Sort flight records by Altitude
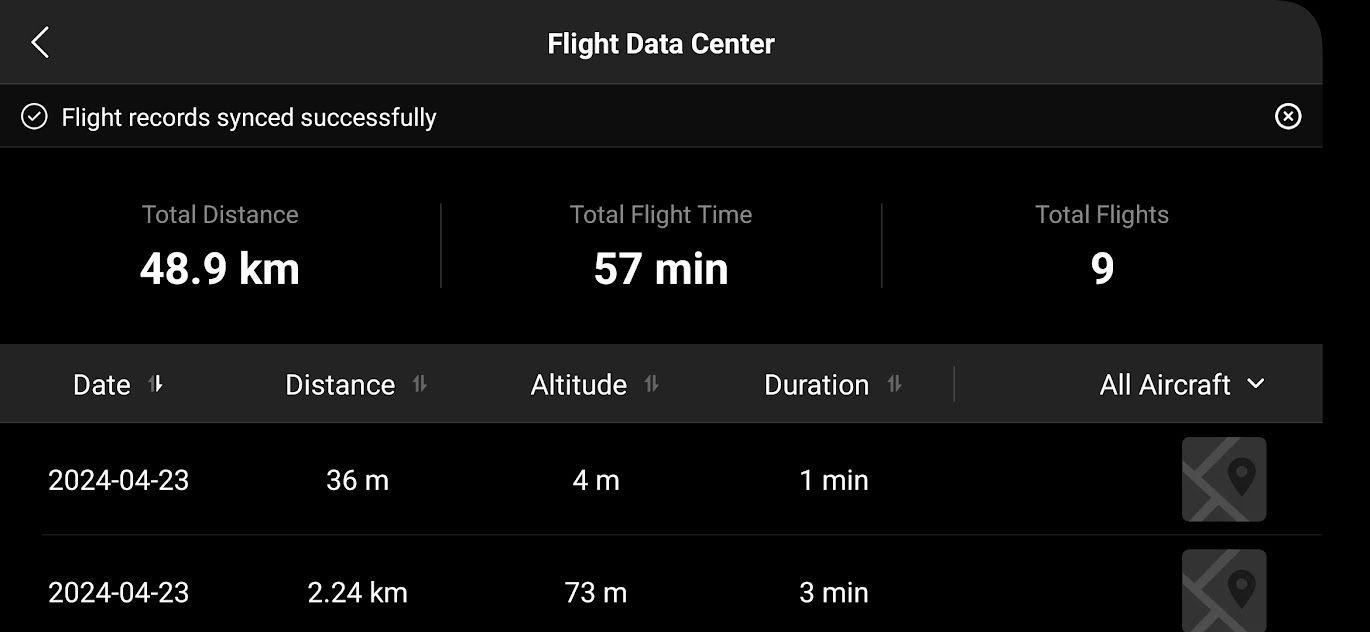1370x632 pixels. (x=595, y=385)
